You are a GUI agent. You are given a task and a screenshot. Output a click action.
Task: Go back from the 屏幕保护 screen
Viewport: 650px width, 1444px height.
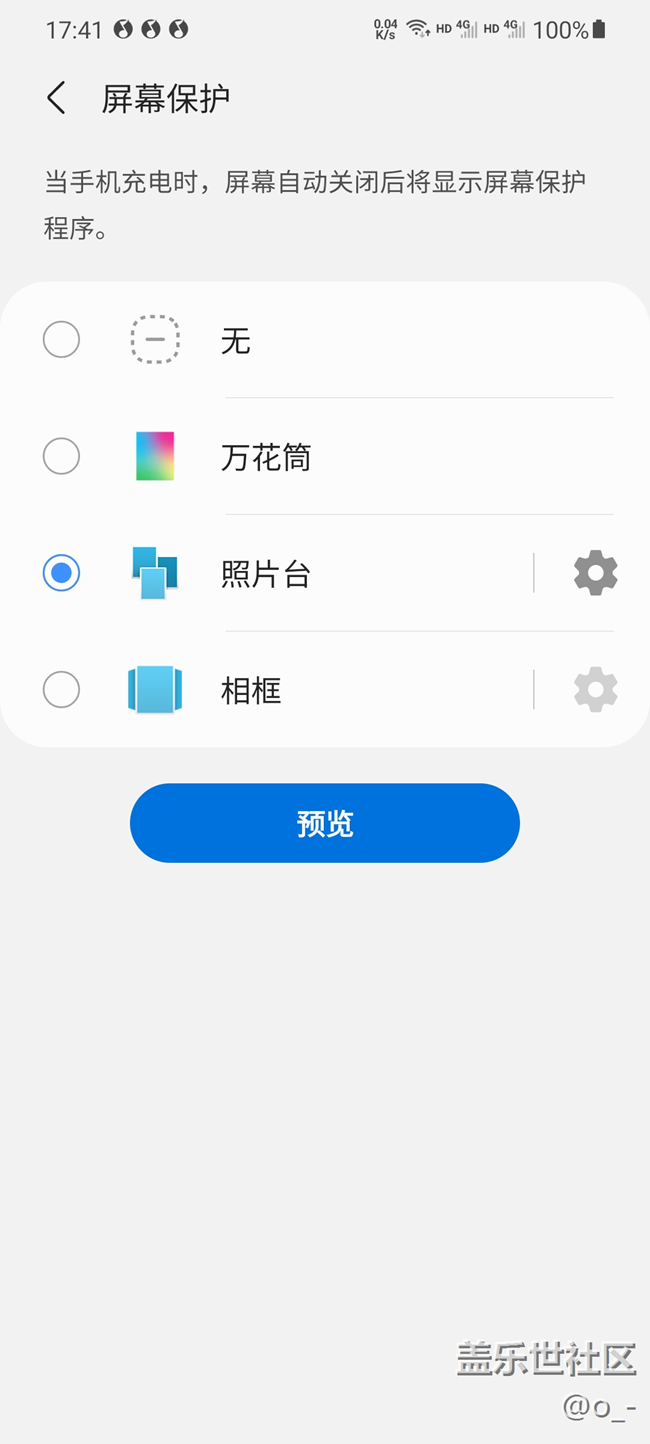coord(56,98)
